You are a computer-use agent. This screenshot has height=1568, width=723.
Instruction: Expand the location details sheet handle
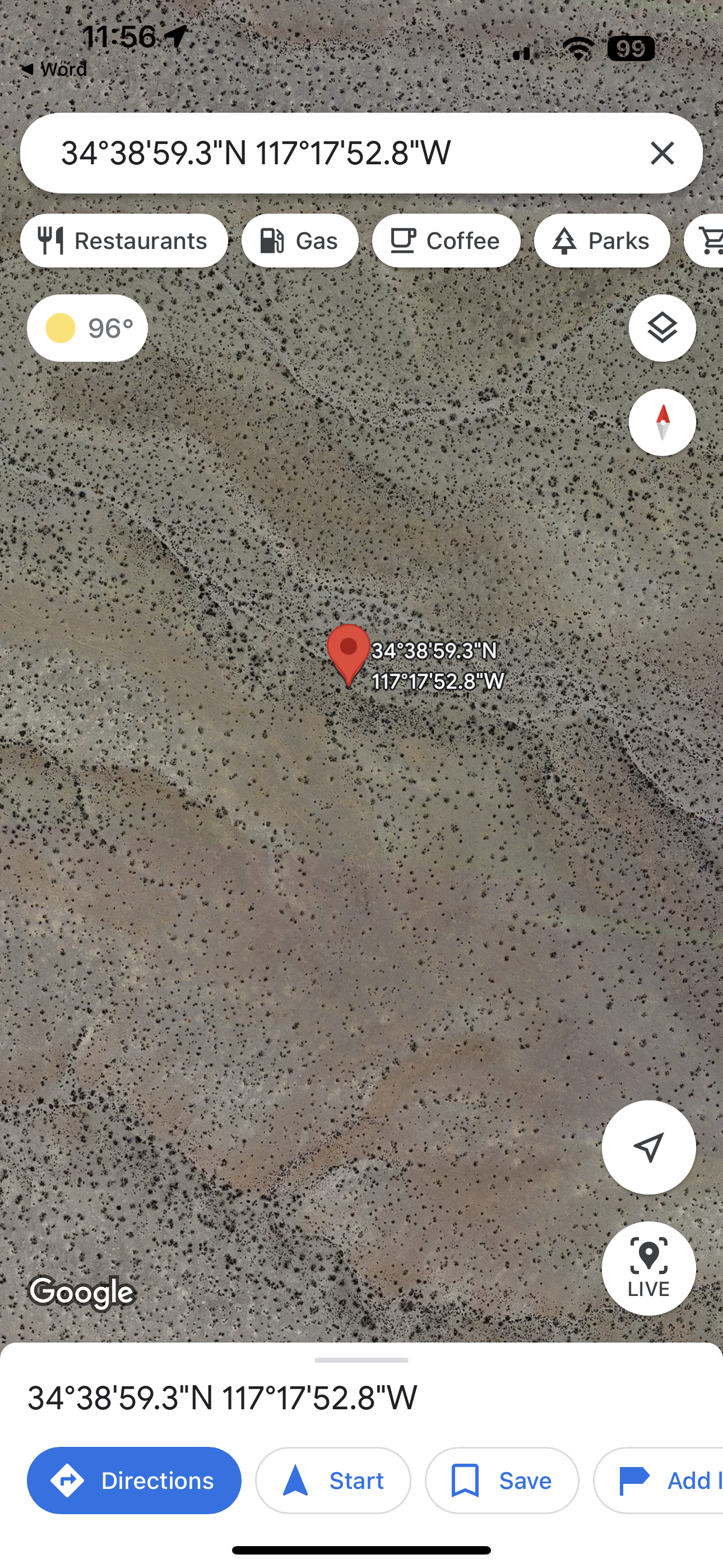pyautogui.click(x=361, y=1360)
